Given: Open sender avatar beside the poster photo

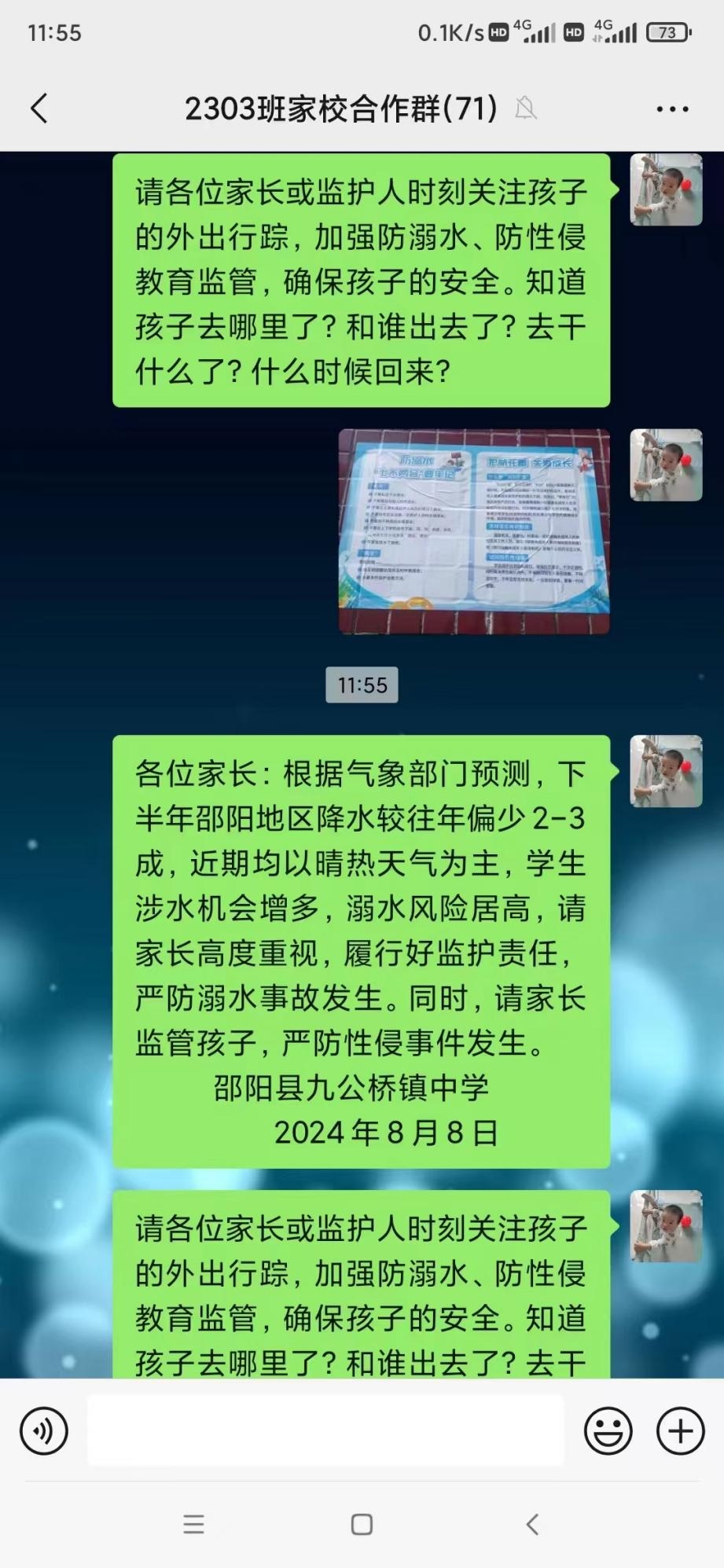Looking at the screenshot, I should [x=666, y=465].
